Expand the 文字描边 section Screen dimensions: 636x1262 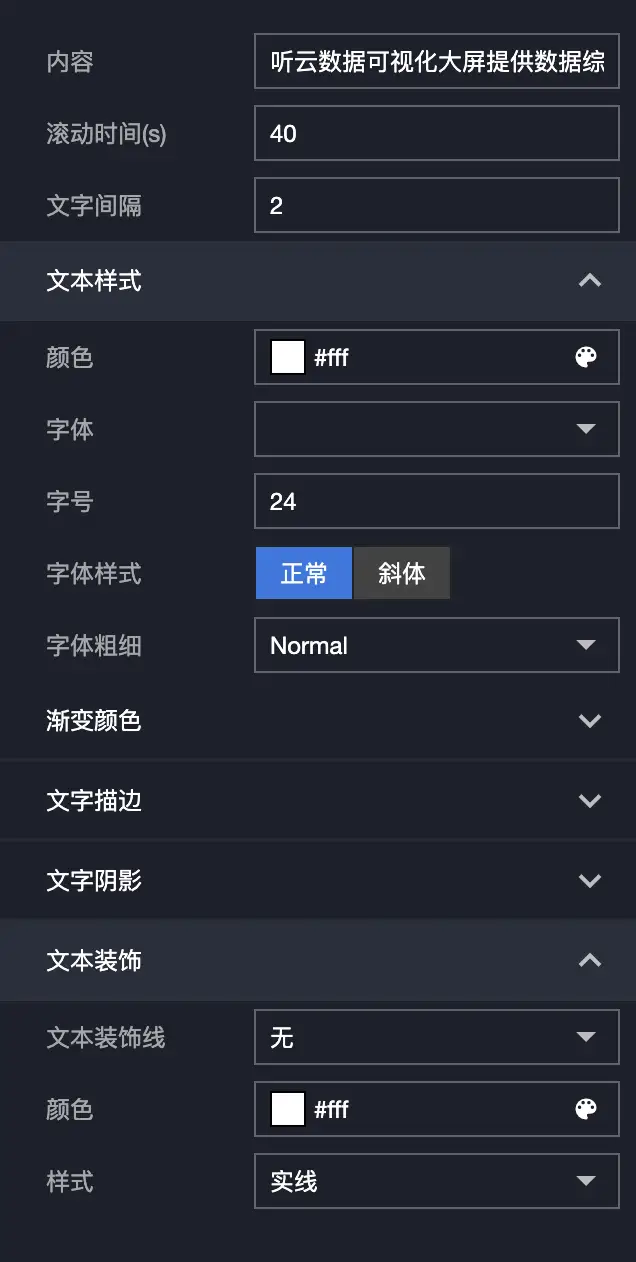pos(590,801)
